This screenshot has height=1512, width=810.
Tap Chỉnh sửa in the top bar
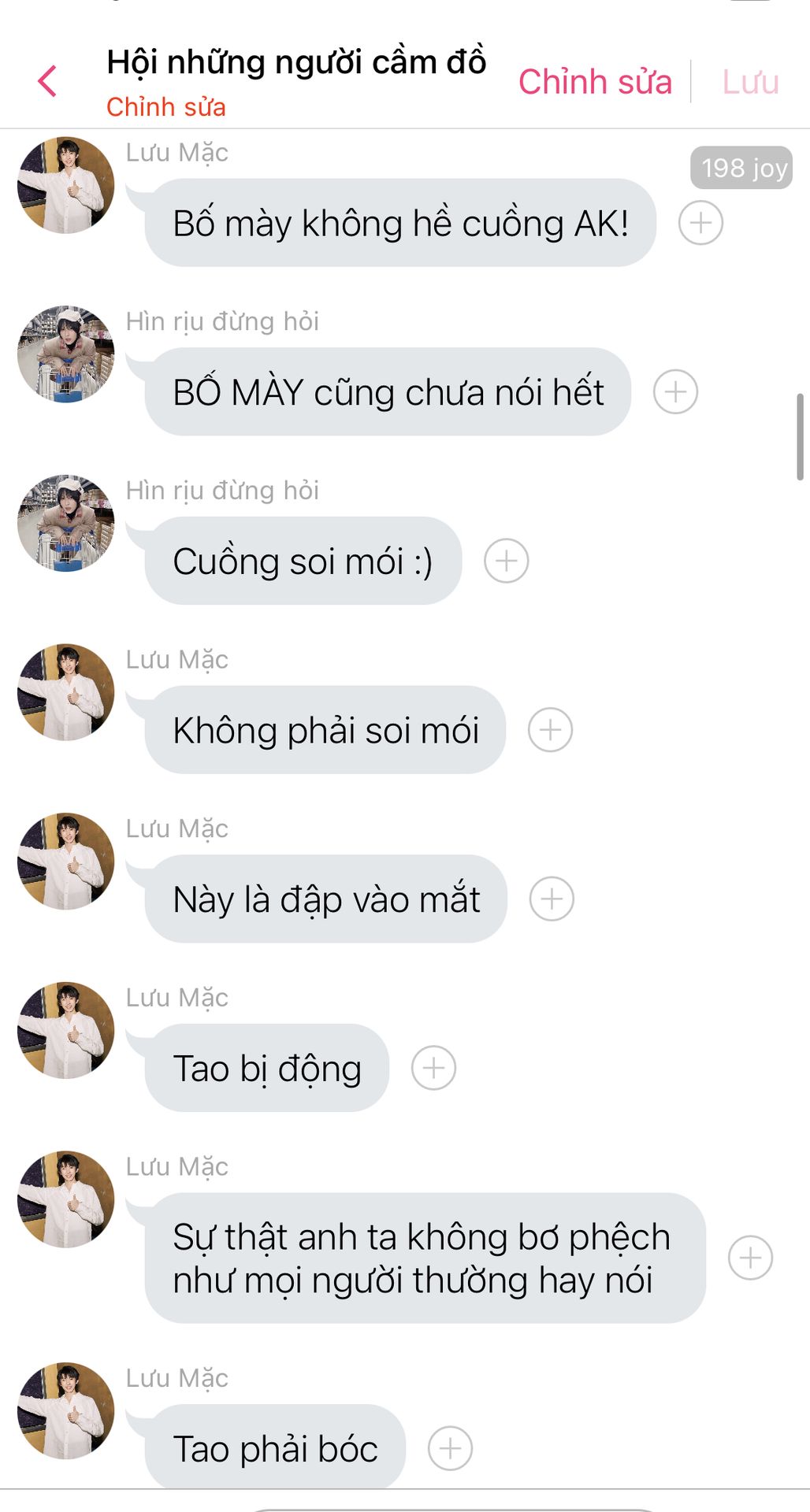point(595,82)
